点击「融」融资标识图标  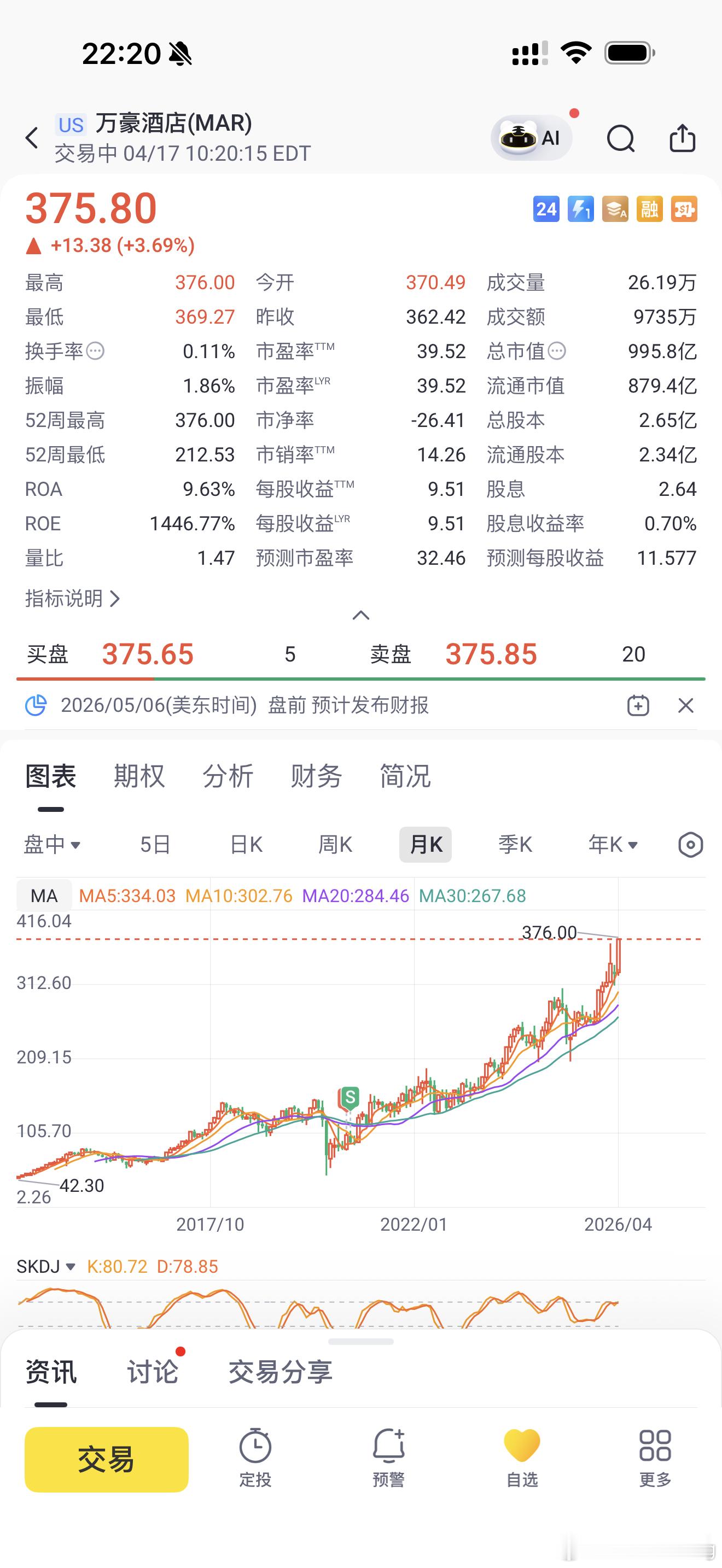[x=649, y=209]
